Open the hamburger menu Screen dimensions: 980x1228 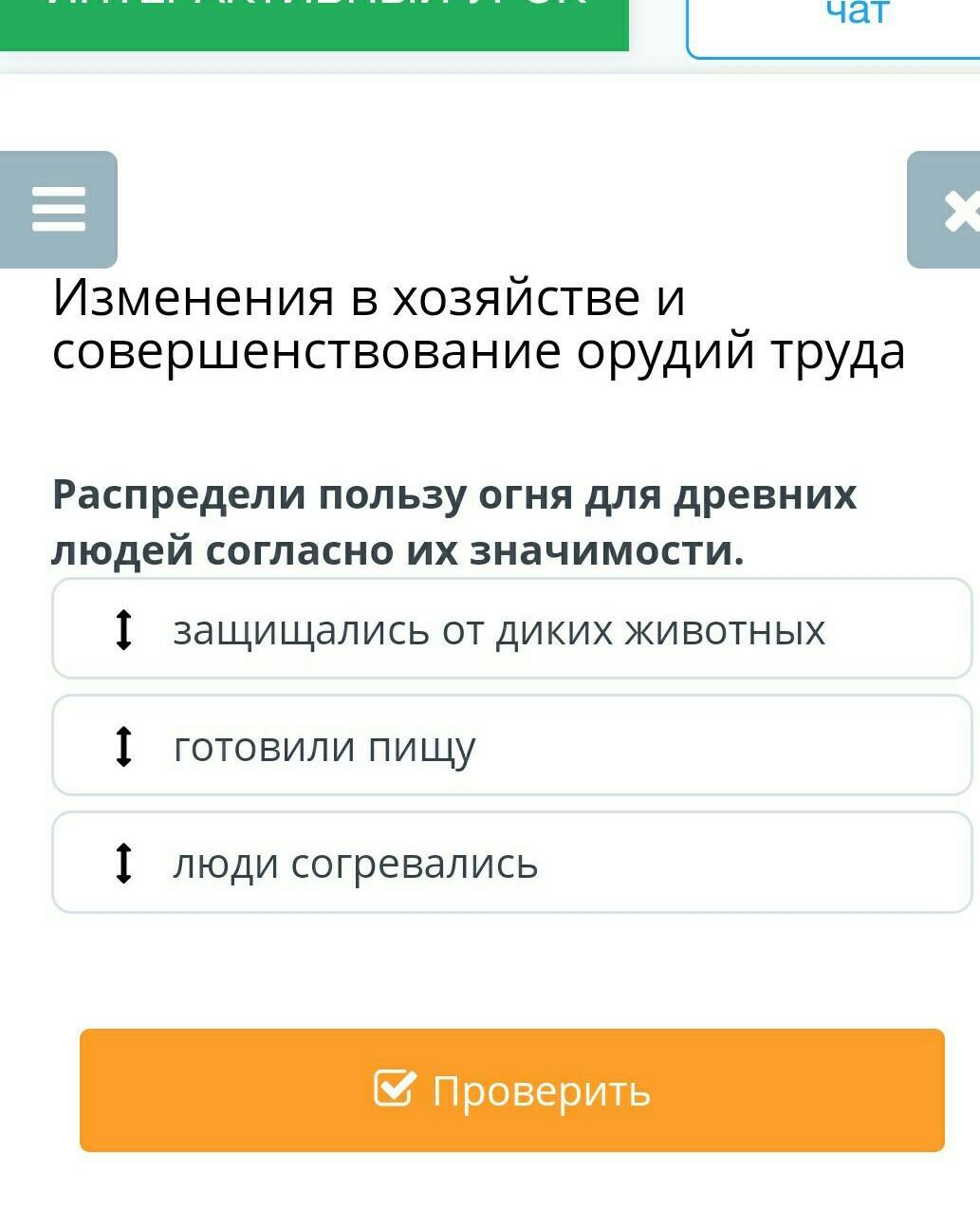tap(58, 210)
